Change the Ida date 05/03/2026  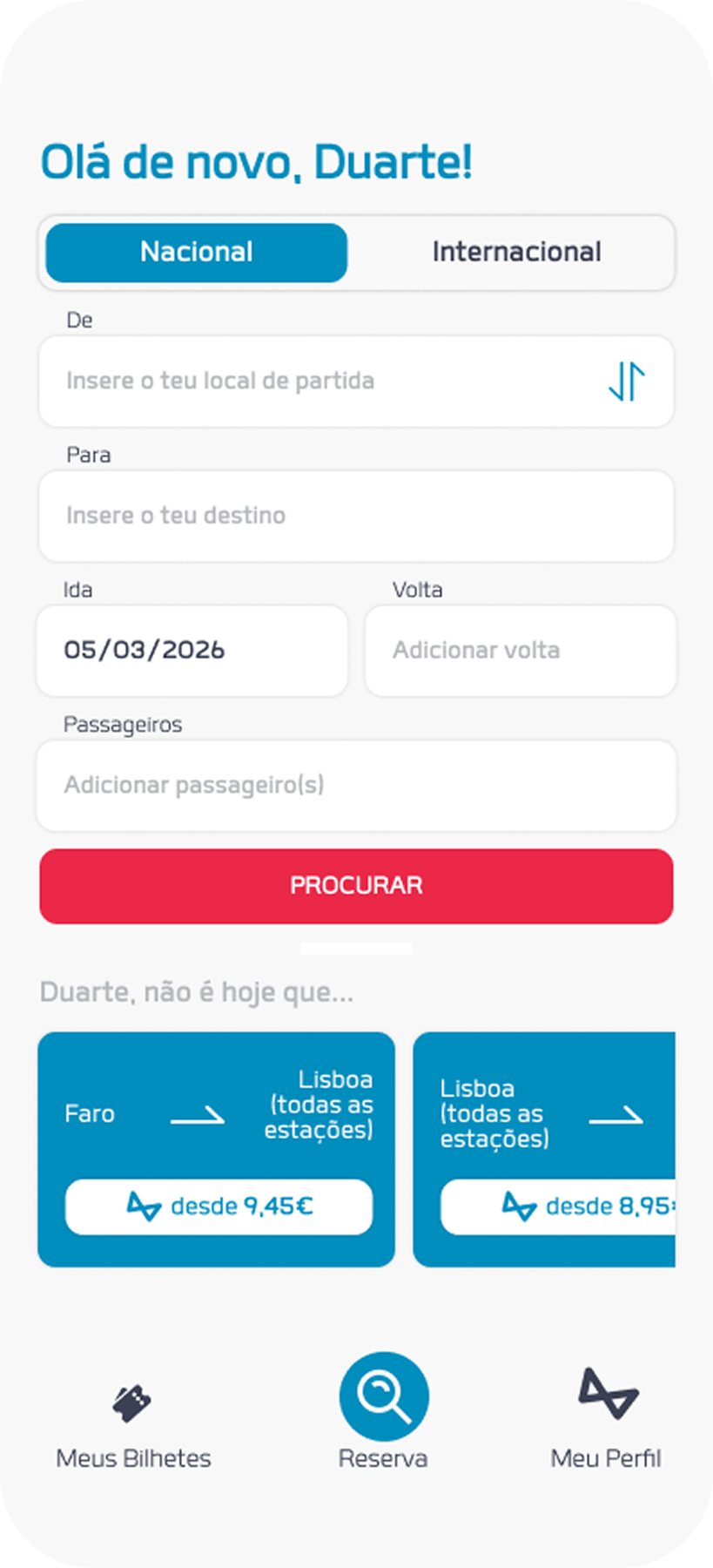click(x=192, y=651)
